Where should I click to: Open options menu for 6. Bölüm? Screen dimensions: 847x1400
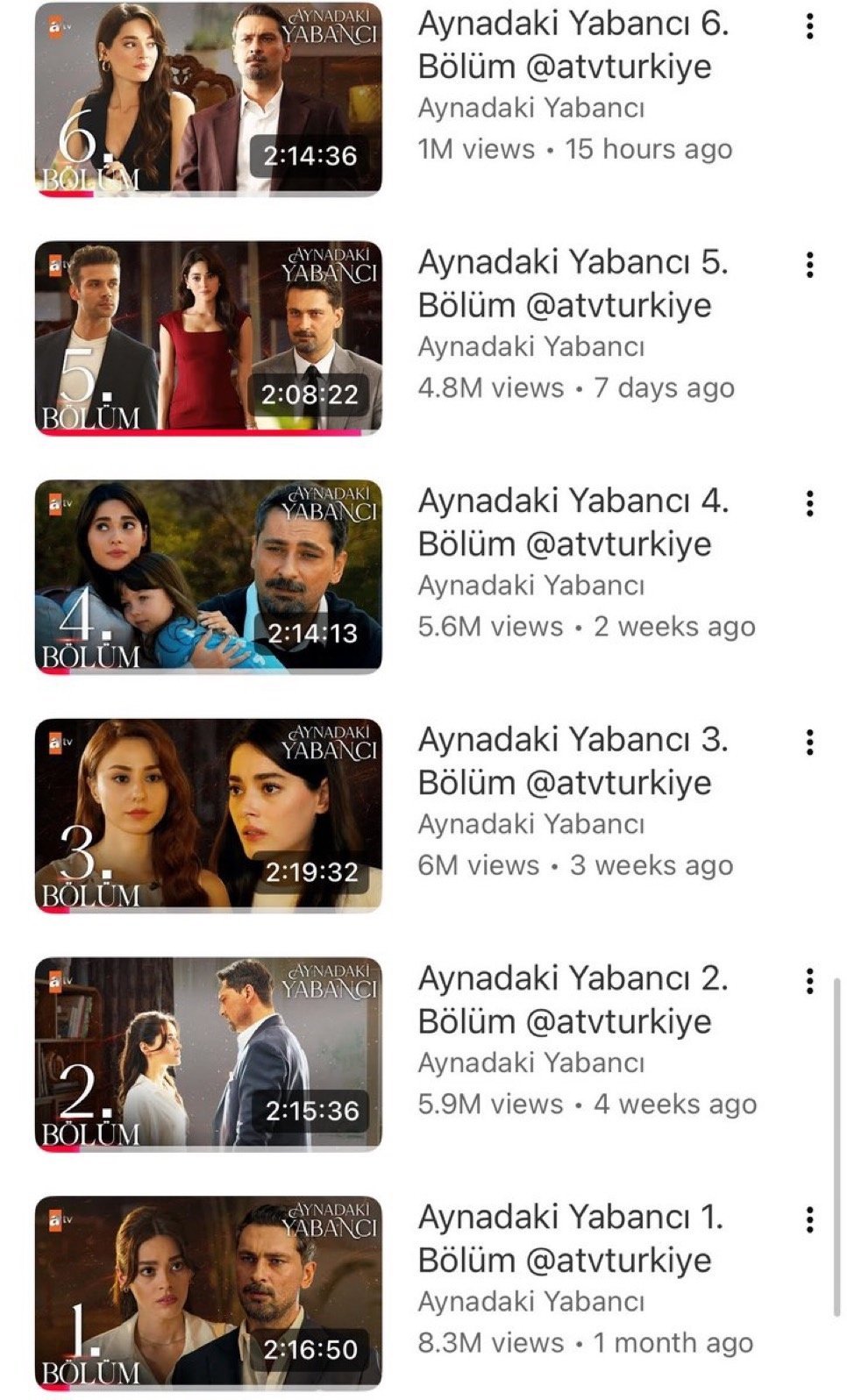click(809, 26)
